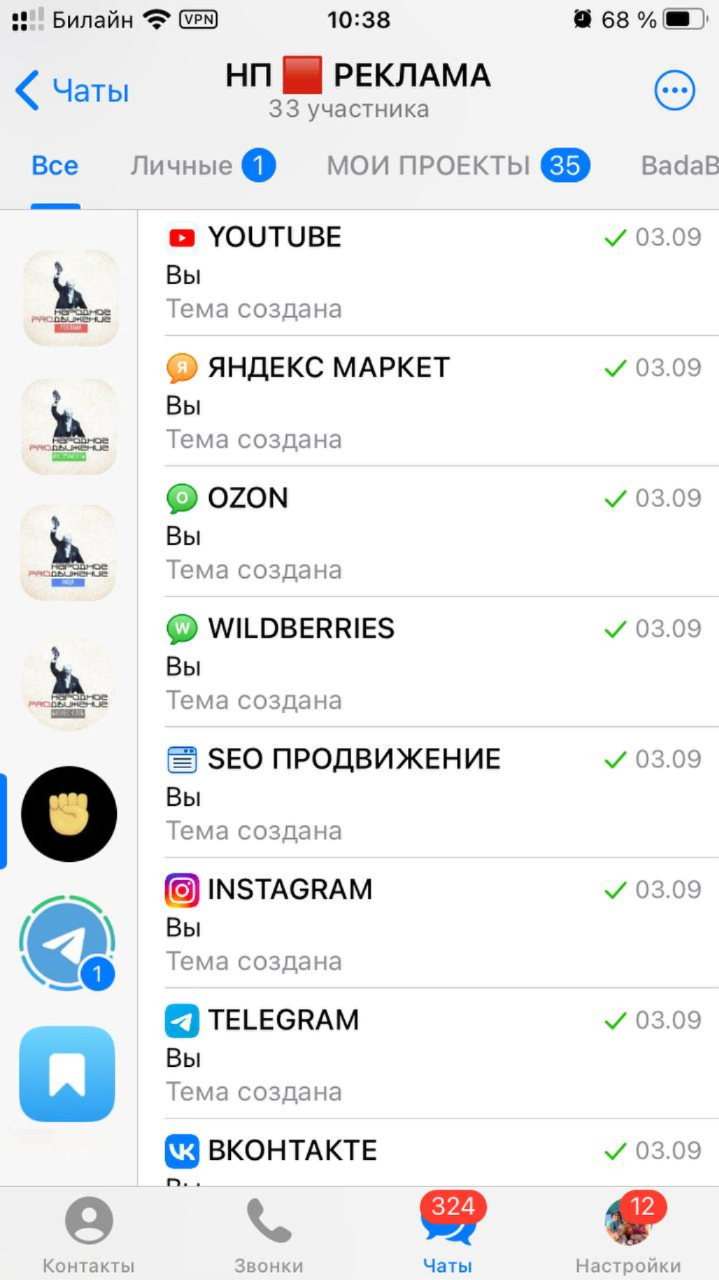This screenshot has width=719, height=1280.
Task: Open НП РЕКЛАМА group info header
Action: tap(358, 90)
